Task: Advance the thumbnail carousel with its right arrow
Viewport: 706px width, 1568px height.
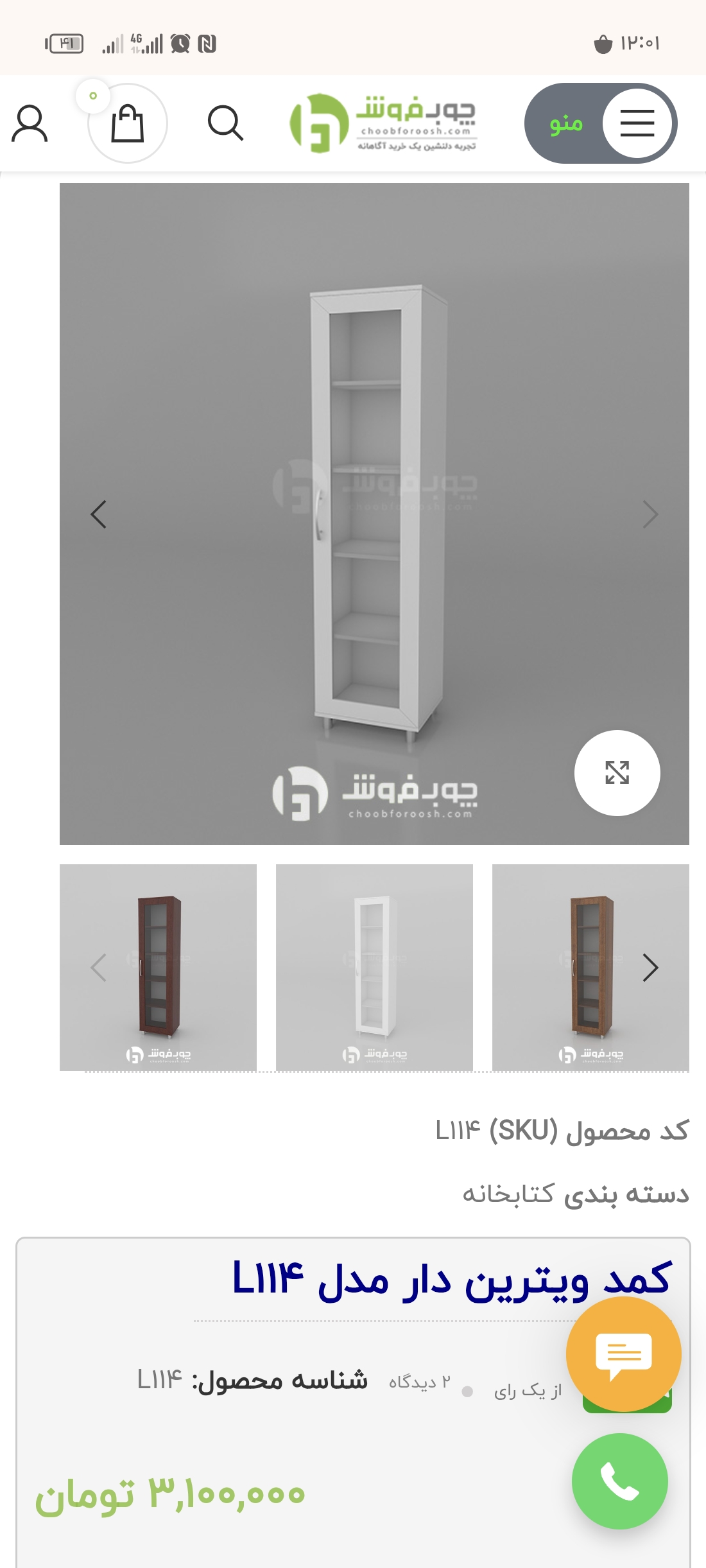Action: 650,968
